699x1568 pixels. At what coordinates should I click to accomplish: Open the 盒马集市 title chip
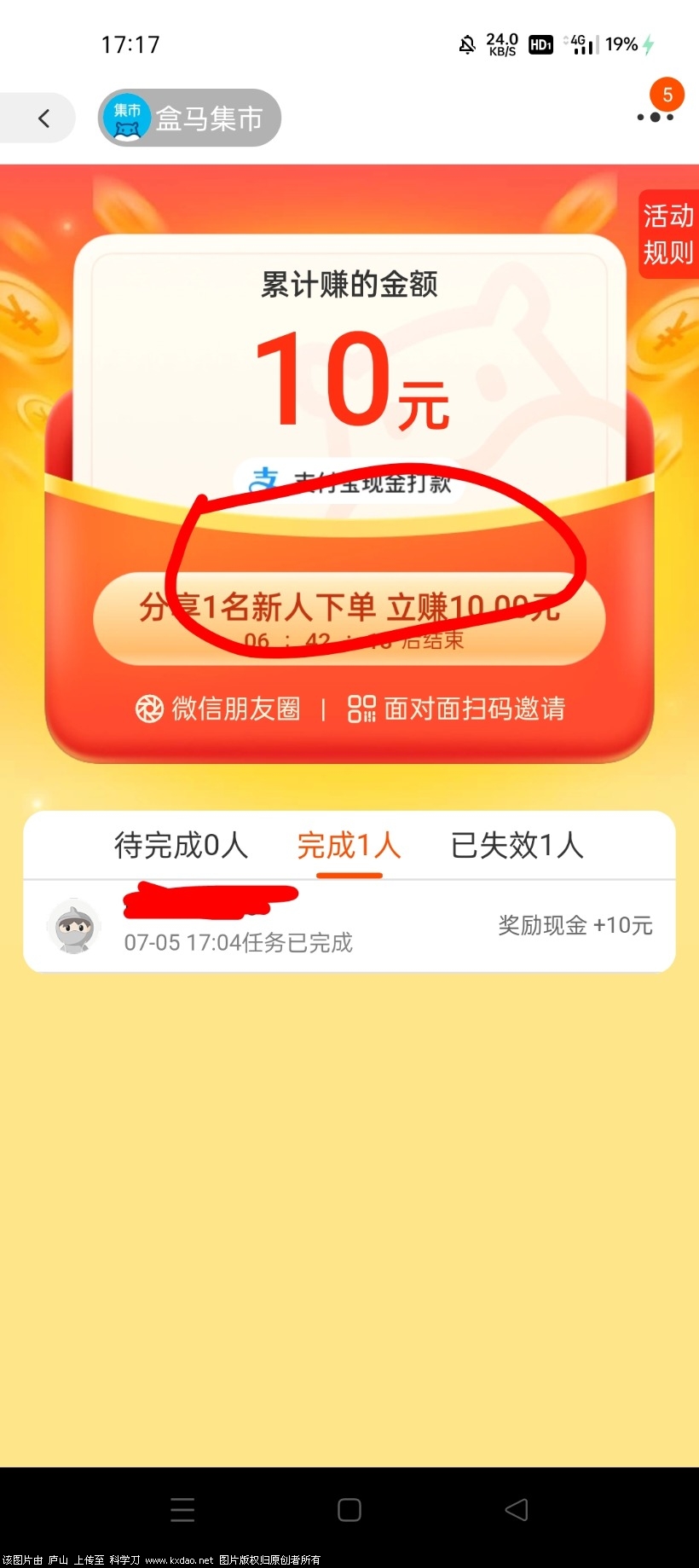[189, 119]
